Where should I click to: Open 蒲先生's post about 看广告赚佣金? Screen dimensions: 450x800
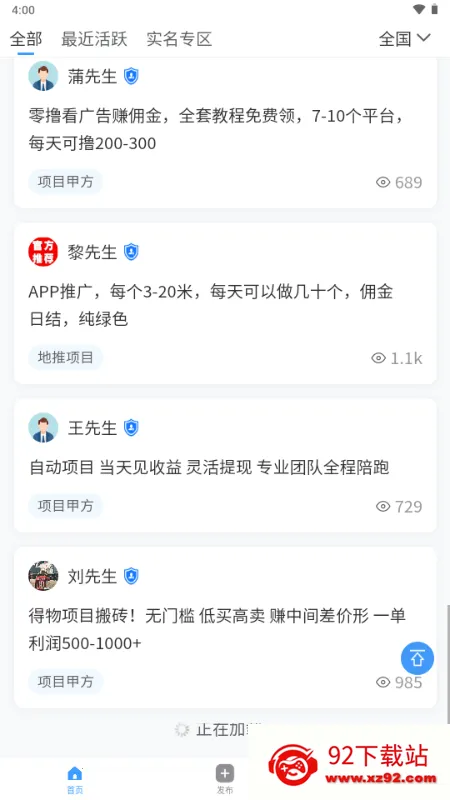point(225,130)
